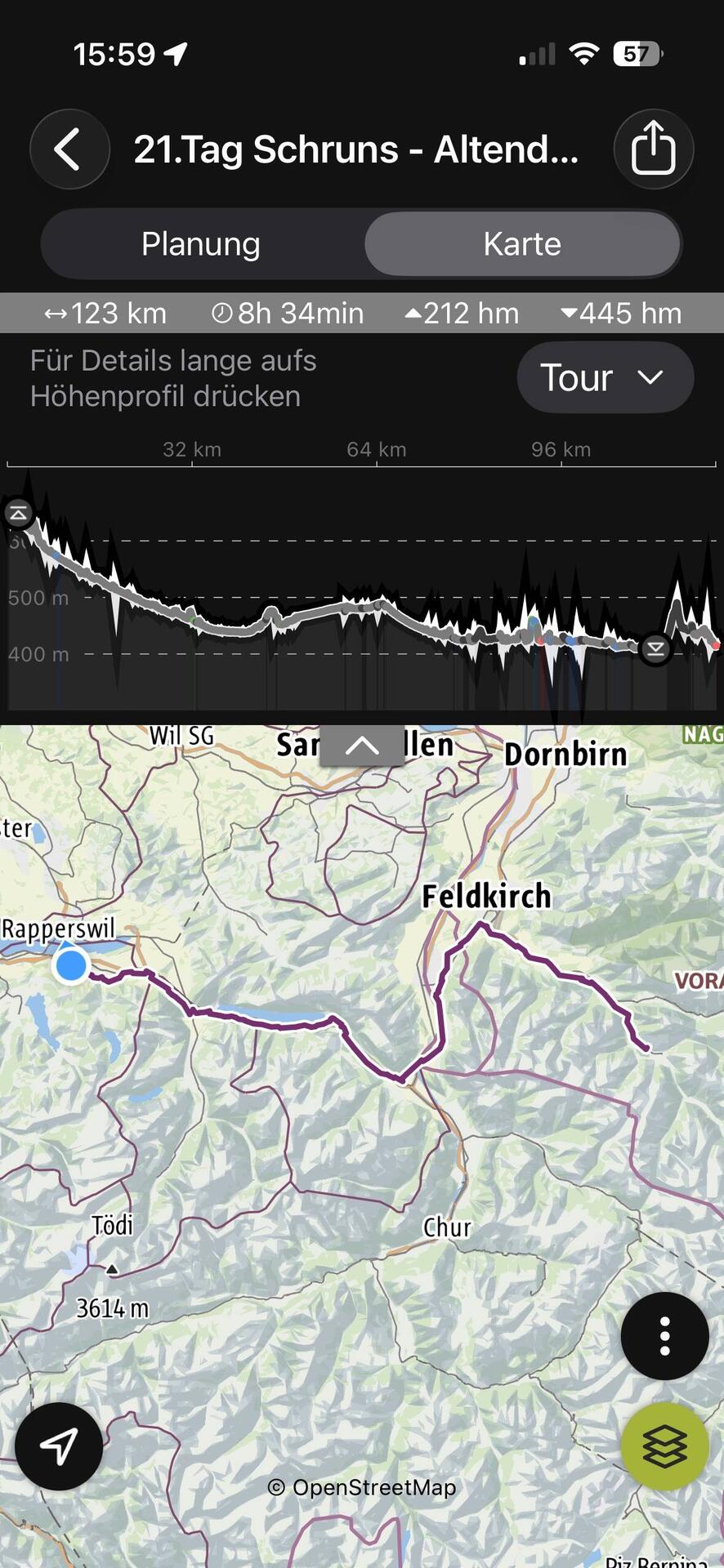Center map on my current location
This screenshot has height=1568, width=724.
(59, 1446)
